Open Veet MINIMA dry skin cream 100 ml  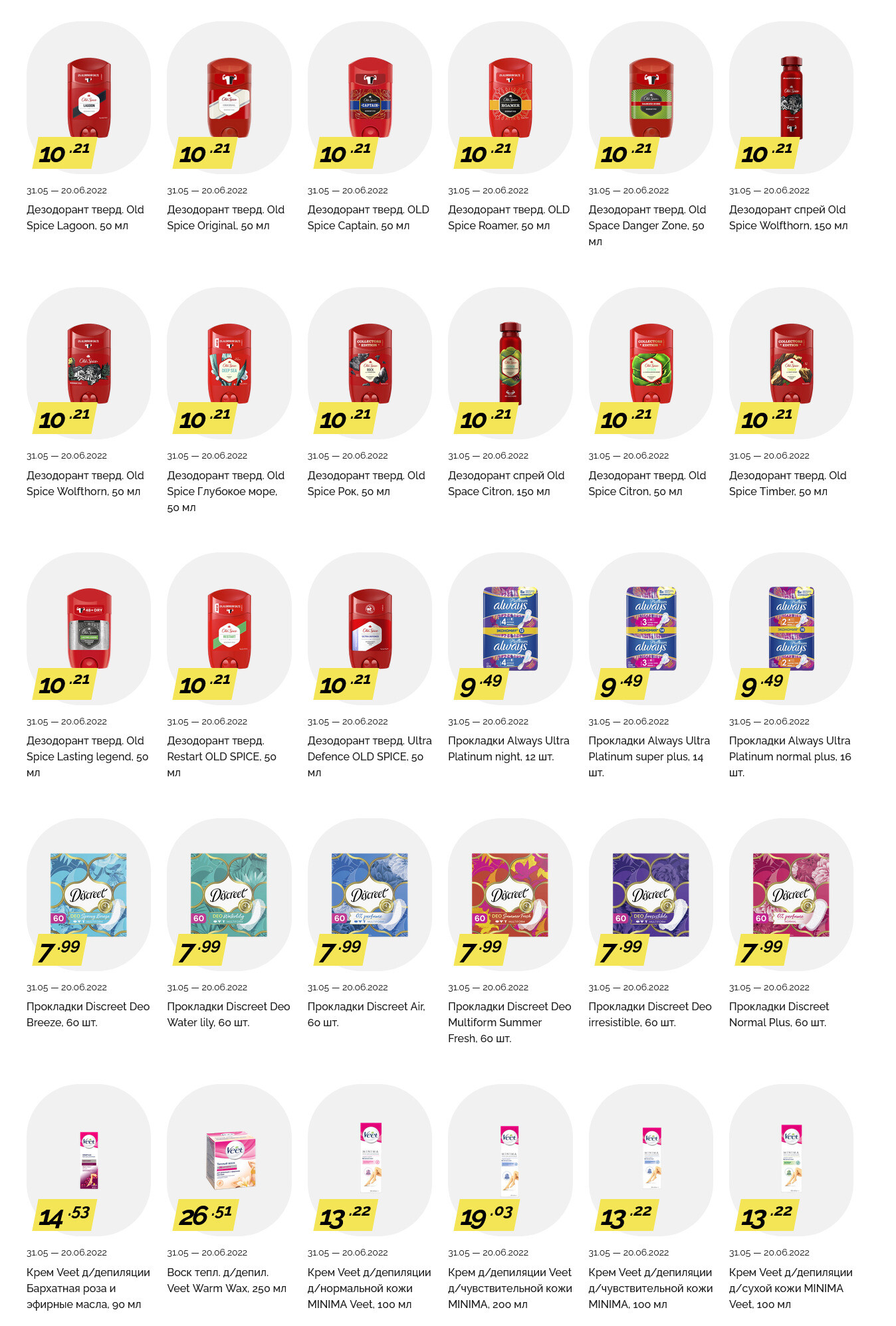[791, 1160]
